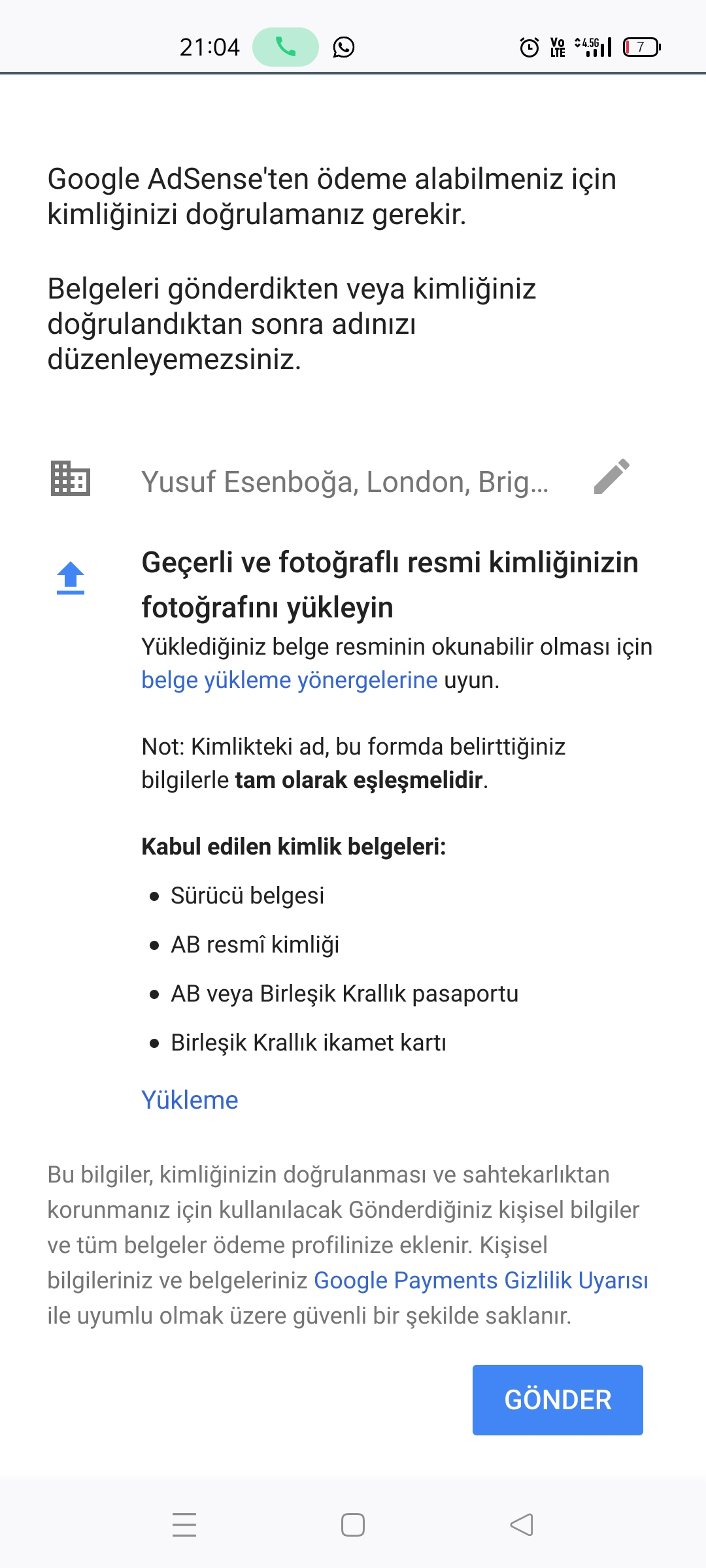Go back using the system back button
The height and width of the screenshot is (1568, 706).
[522, 1525]
